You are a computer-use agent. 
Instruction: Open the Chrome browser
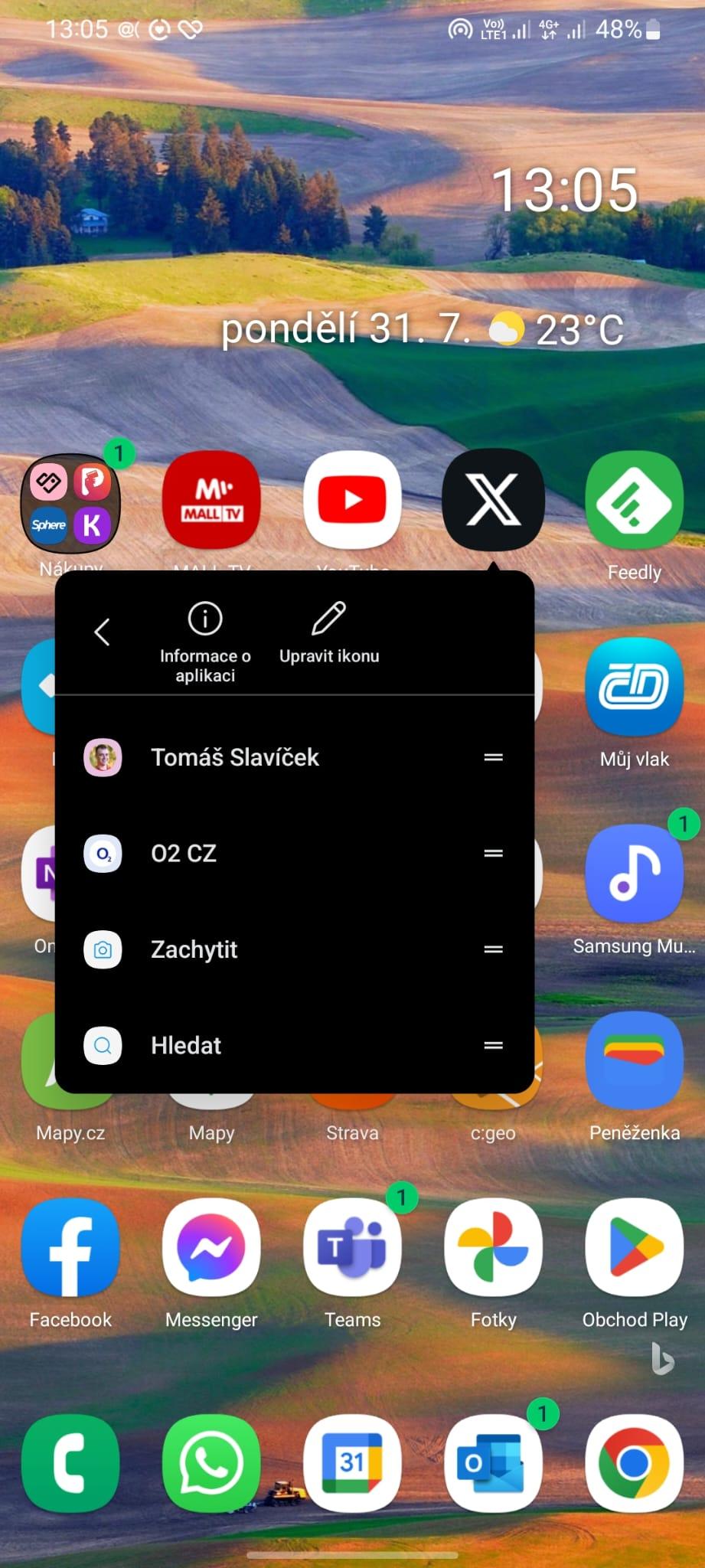click(x=634, y=1463)
